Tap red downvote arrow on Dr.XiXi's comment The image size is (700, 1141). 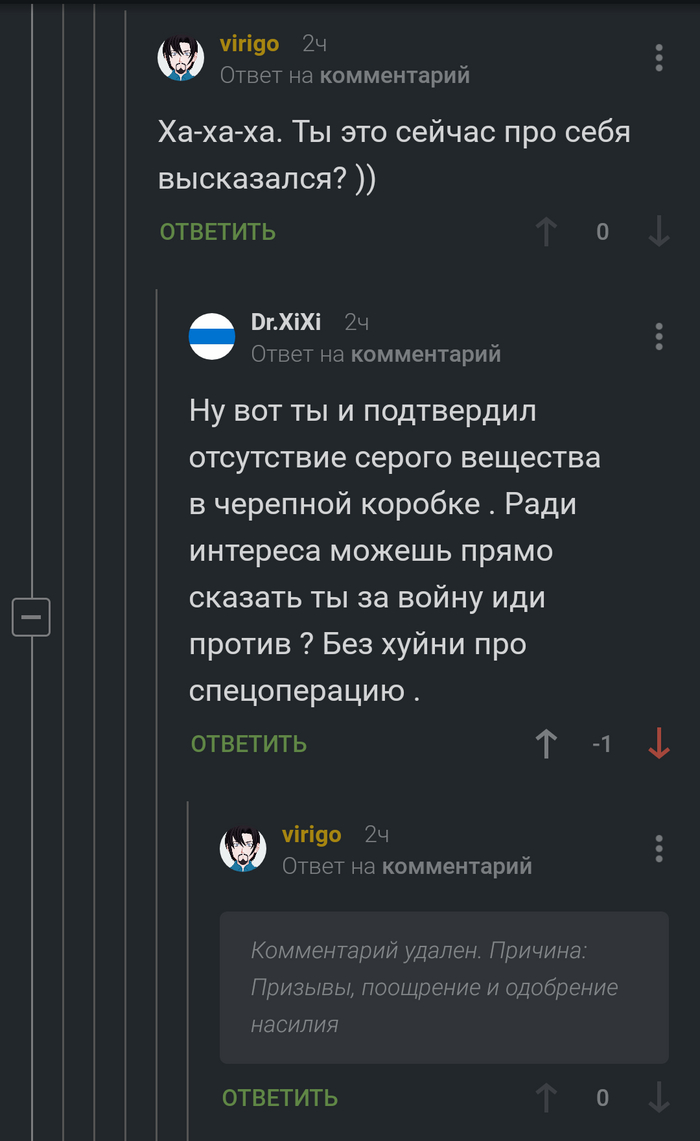pyautogui.click(x=658, y=744)
